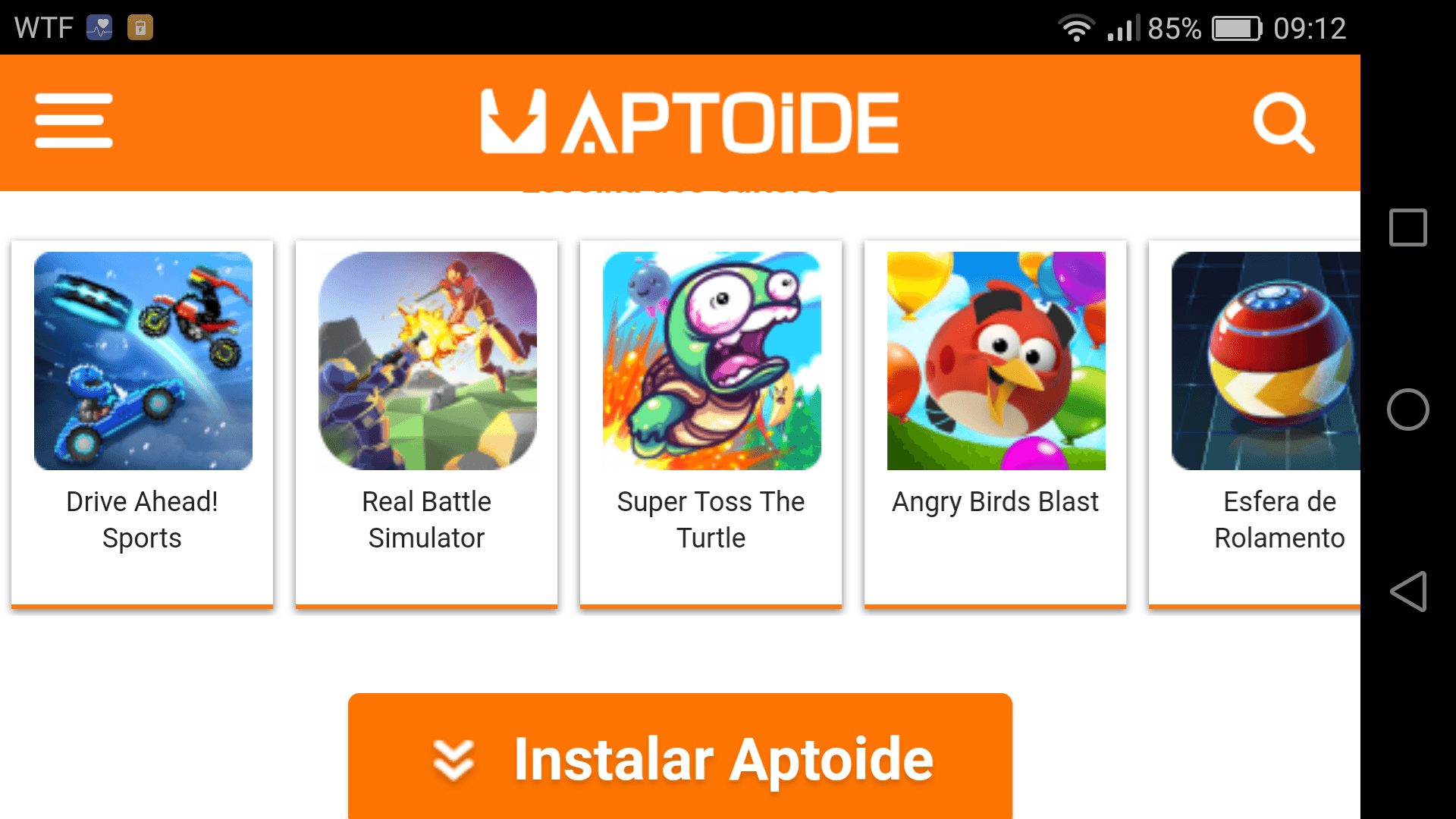The width and height of the screenshot is (1456, 819).
Task: Open the search icon
Action: pyautogui.click(x=1282, y=123)
